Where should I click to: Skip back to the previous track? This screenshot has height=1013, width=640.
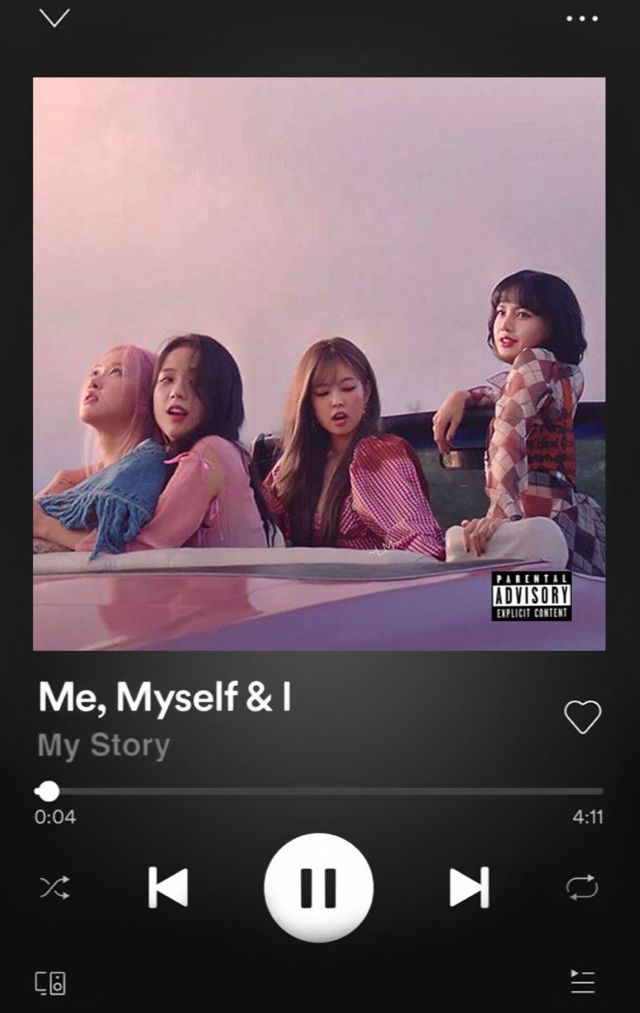coord(168,887)
